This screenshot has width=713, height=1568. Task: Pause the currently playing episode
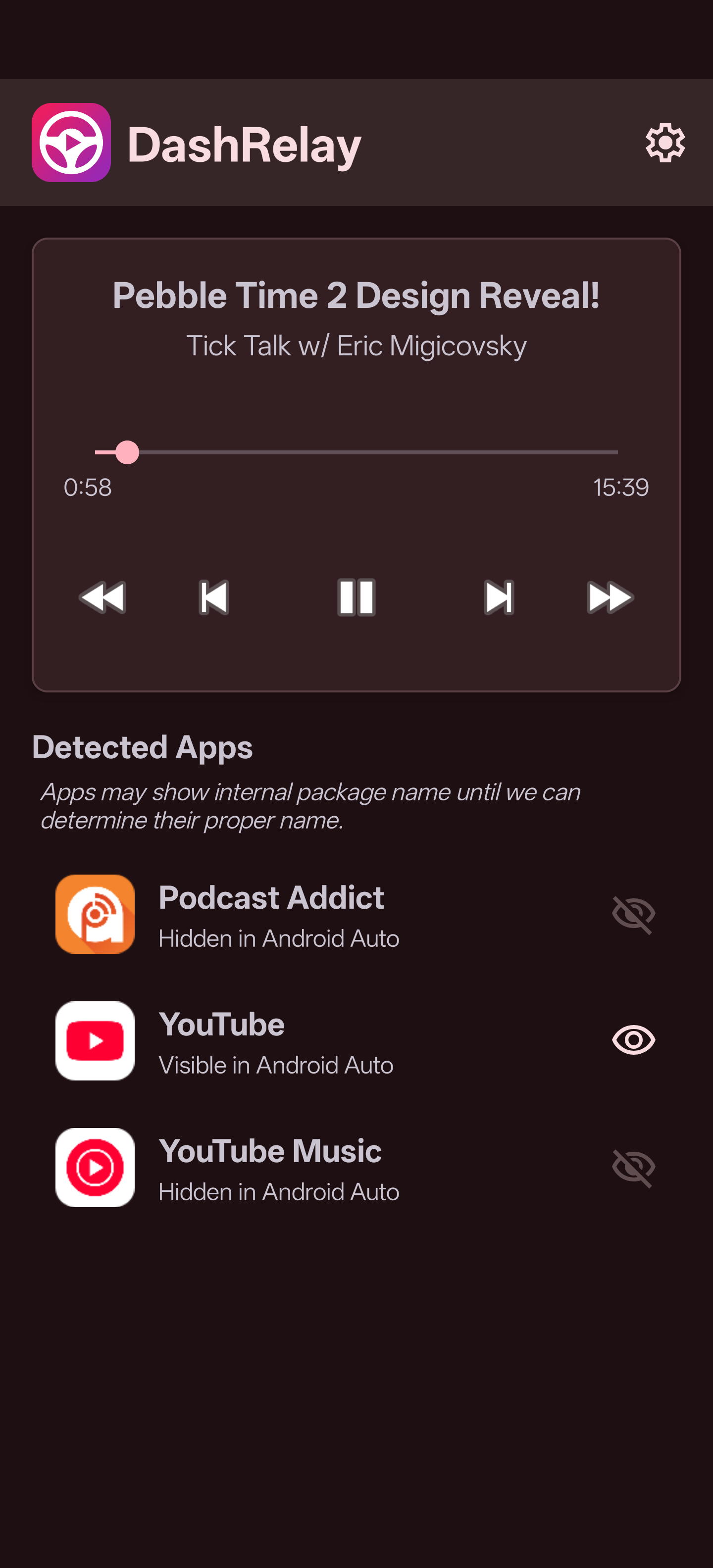pos(356,597)
